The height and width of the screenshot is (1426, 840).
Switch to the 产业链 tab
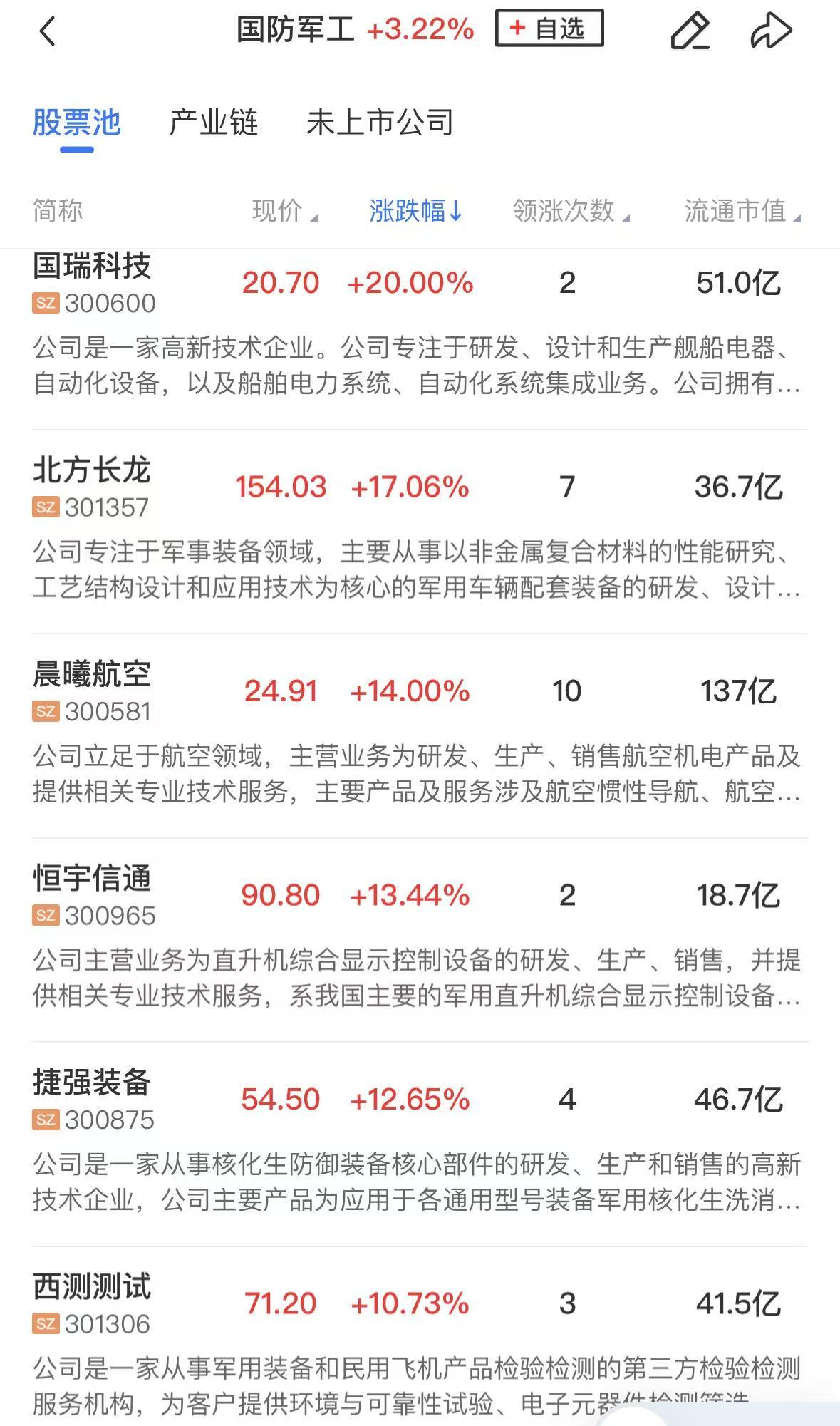point(213,123)
